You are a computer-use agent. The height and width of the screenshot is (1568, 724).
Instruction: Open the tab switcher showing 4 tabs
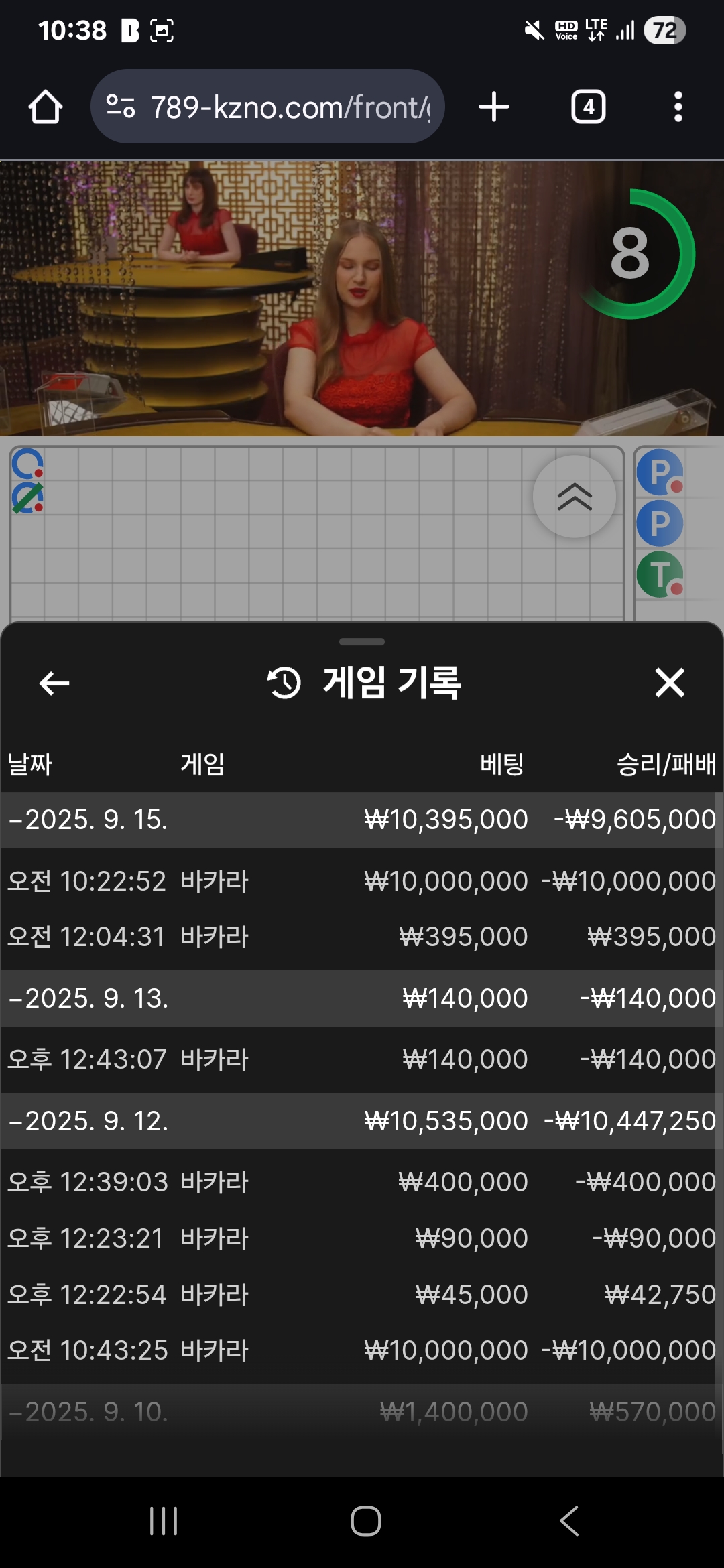(x=588, y=107)
